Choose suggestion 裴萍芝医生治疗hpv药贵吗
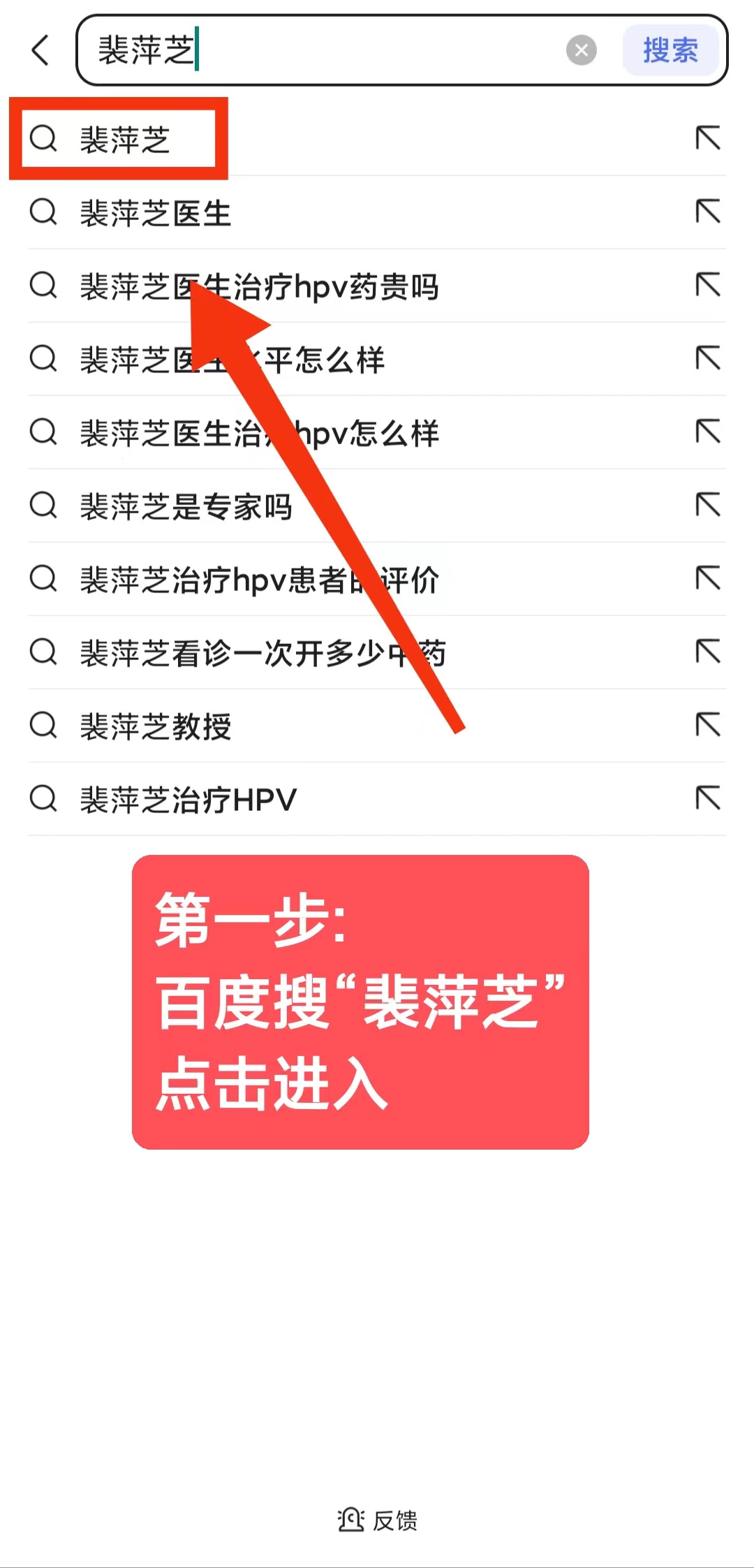The height and width of the screenshot is (1568, 754). click(x=259, y=286)
